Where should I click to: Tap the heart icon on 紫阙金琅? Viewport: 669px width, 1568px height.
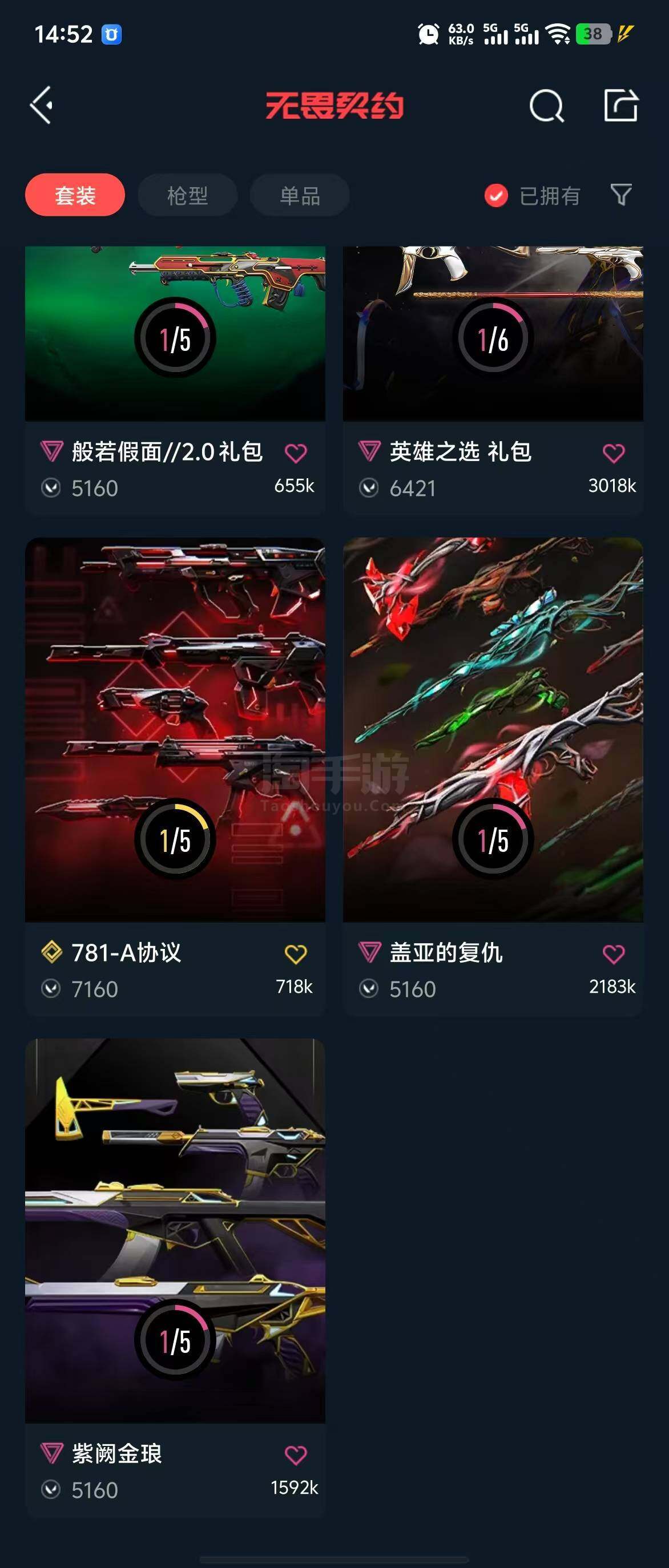pyautogui.click(x=296, y=1455)
